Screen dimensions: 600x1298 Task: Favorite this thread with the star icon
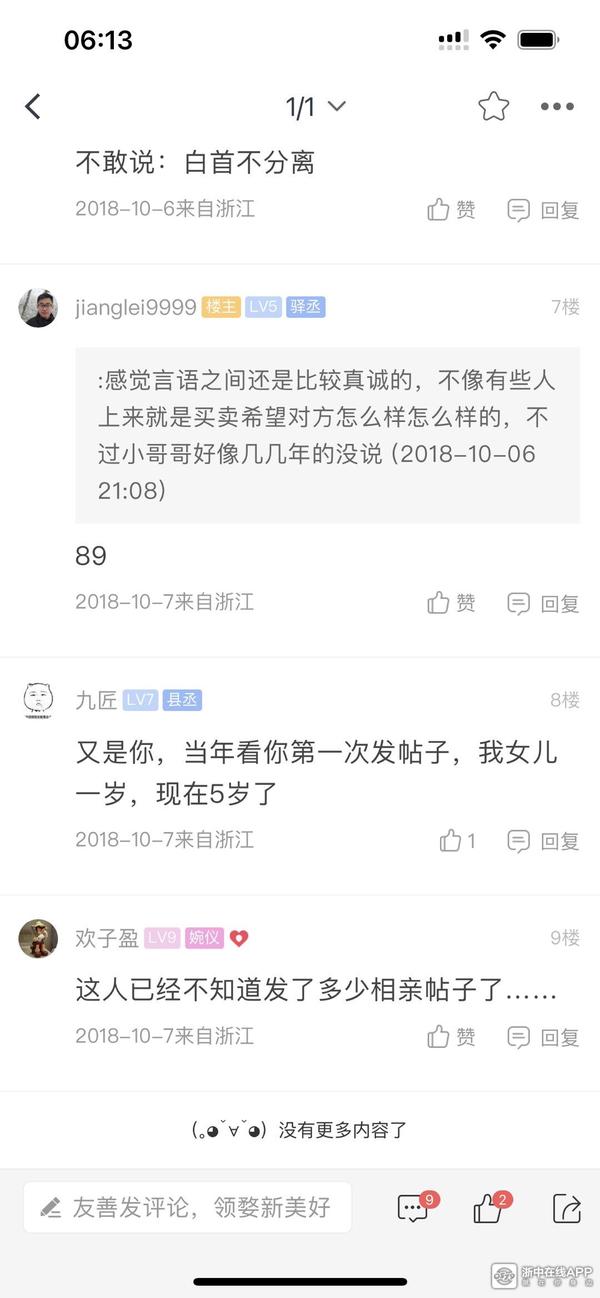click(x=493, y=106)
